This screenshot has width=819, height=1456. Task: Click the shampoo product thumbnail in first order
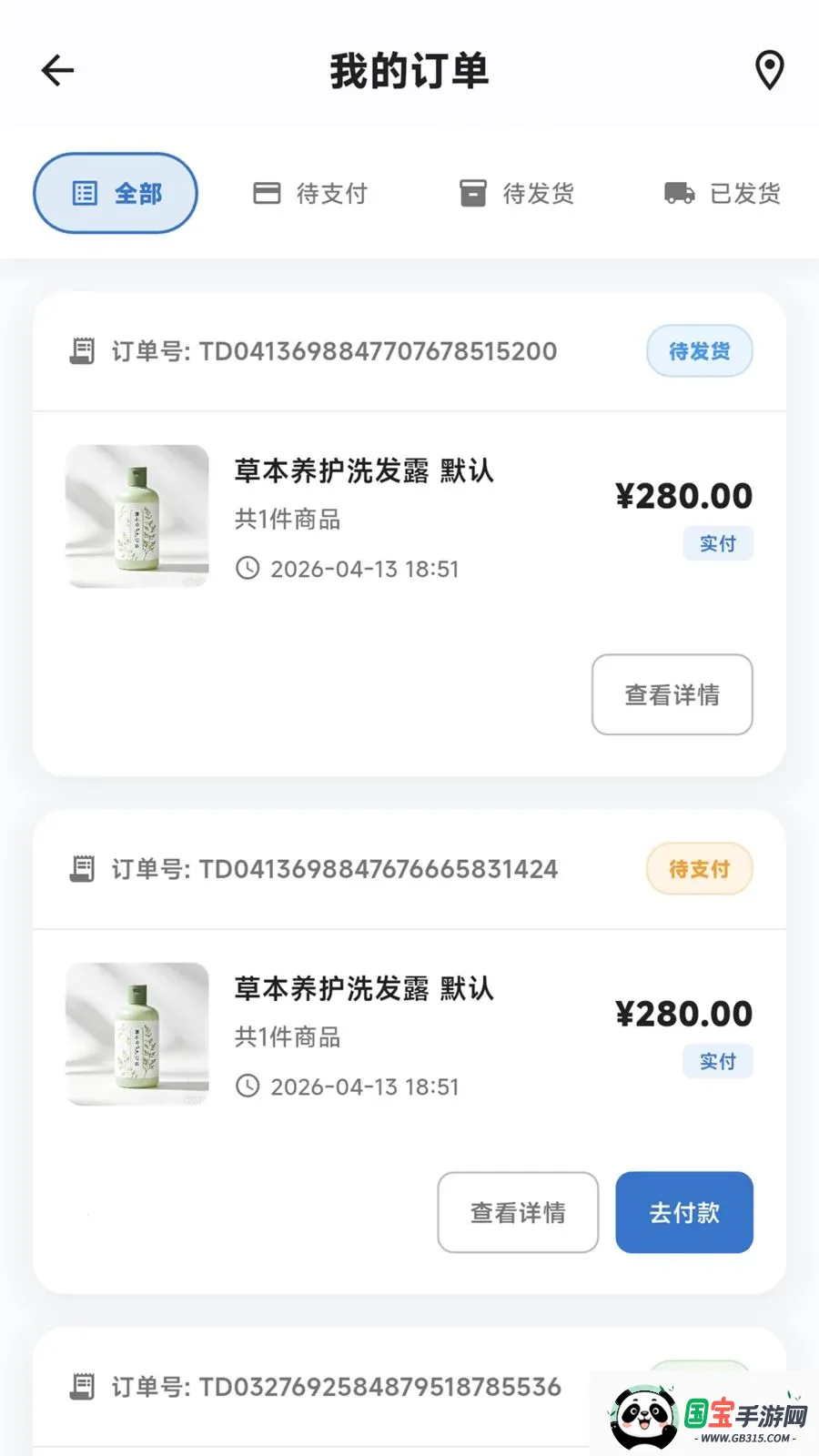pyautogui.click(x=137, y=516)
